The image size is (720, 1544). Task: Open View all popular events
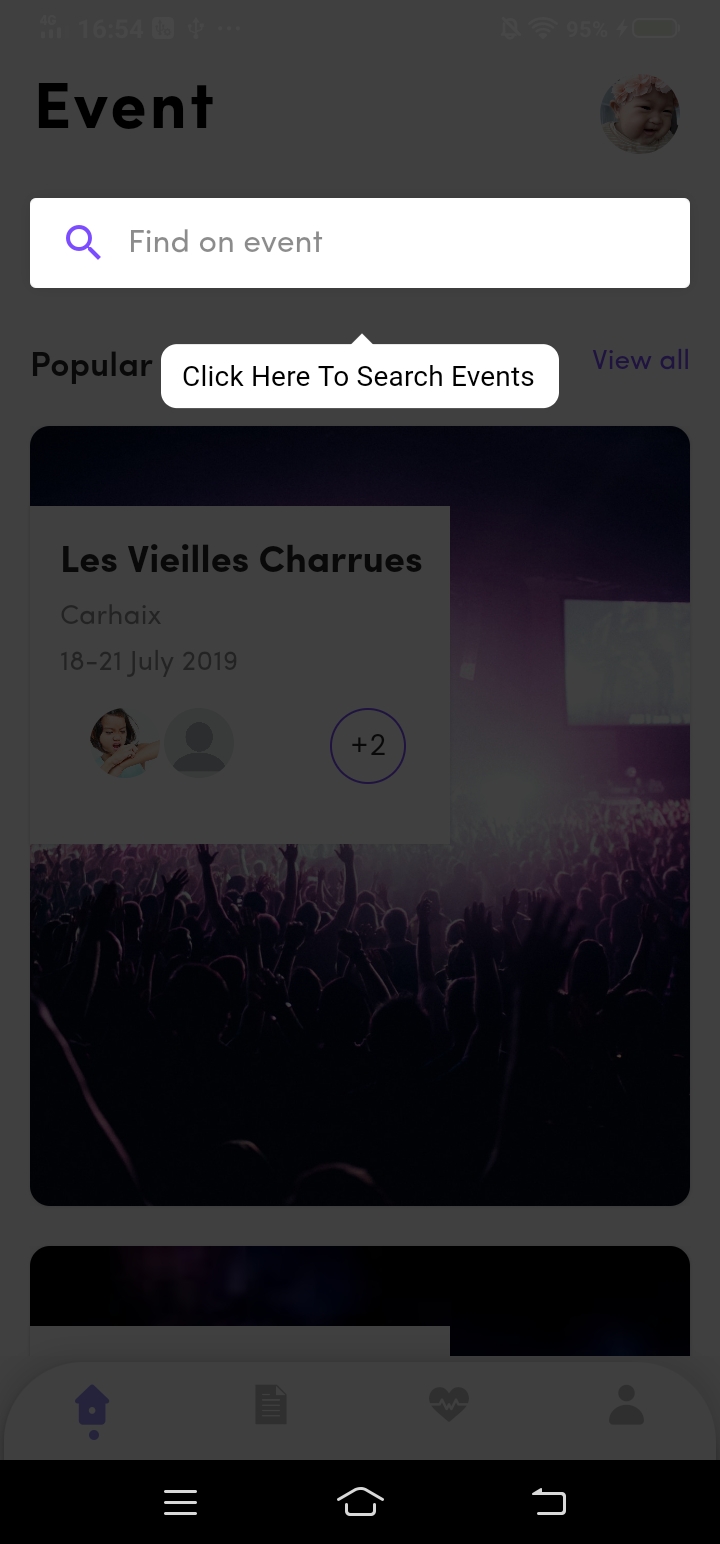click(640, 360)
